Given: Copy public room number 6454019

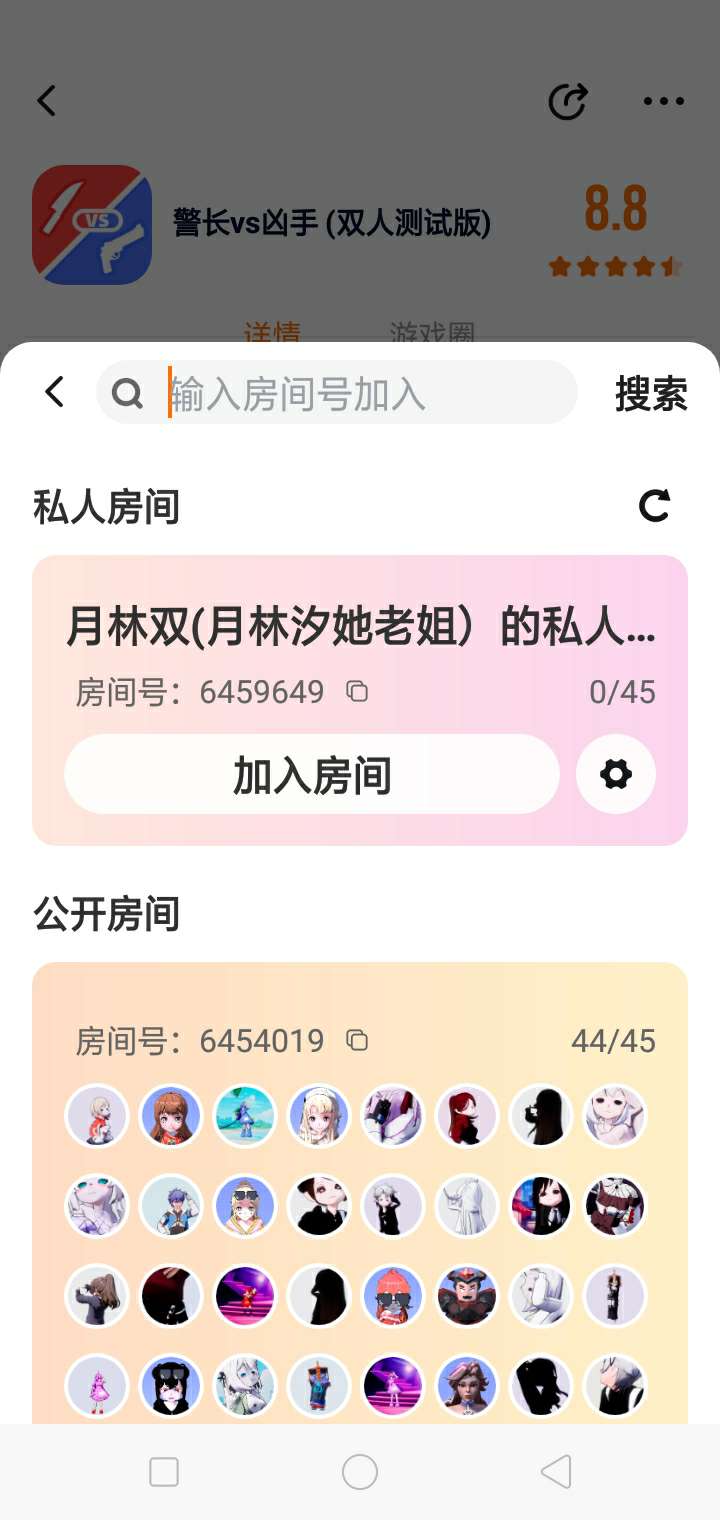Looking at the screenshot, I should click(357, 1041).
